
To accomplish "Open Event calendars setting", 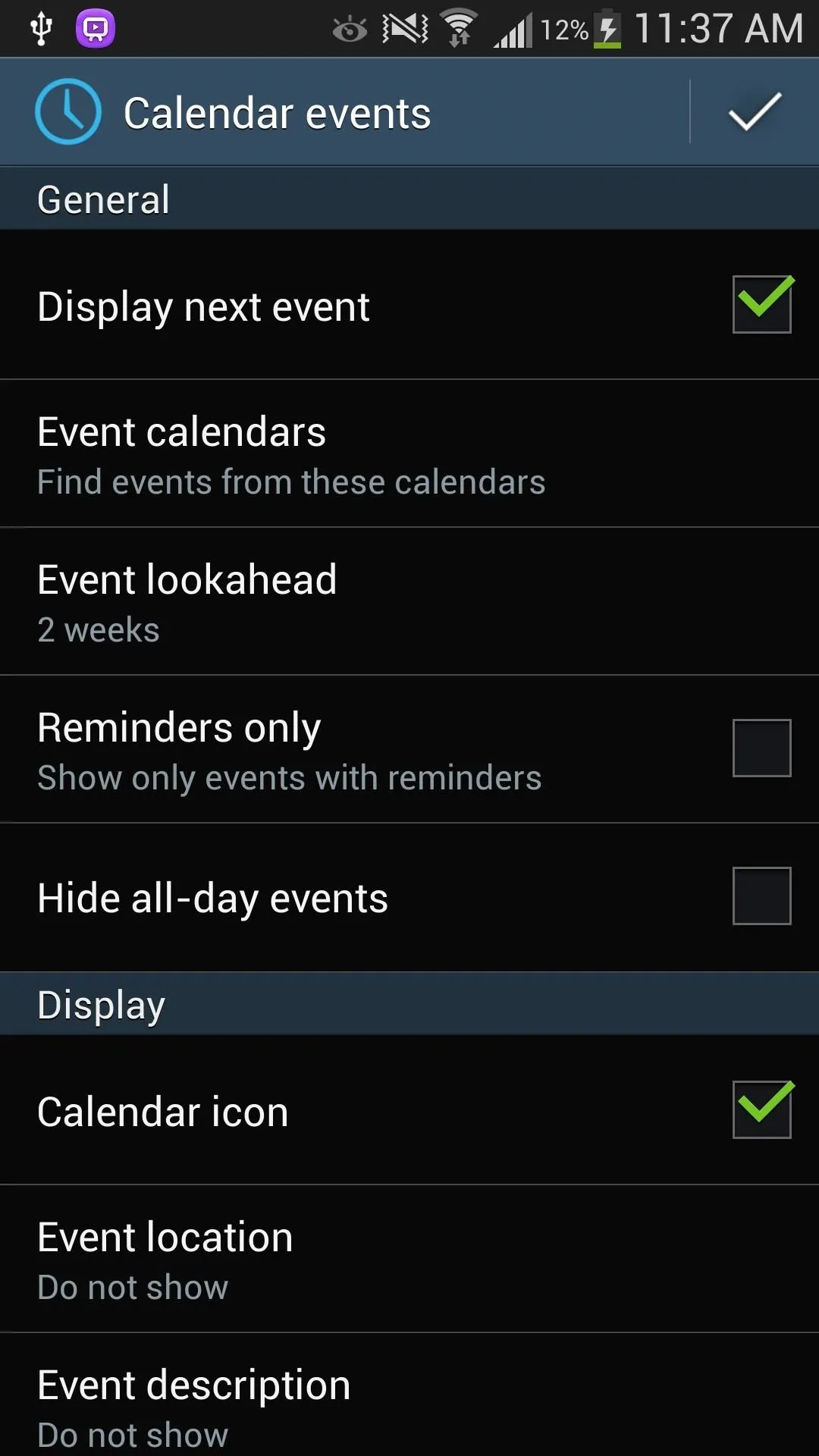I will (409, 454).
